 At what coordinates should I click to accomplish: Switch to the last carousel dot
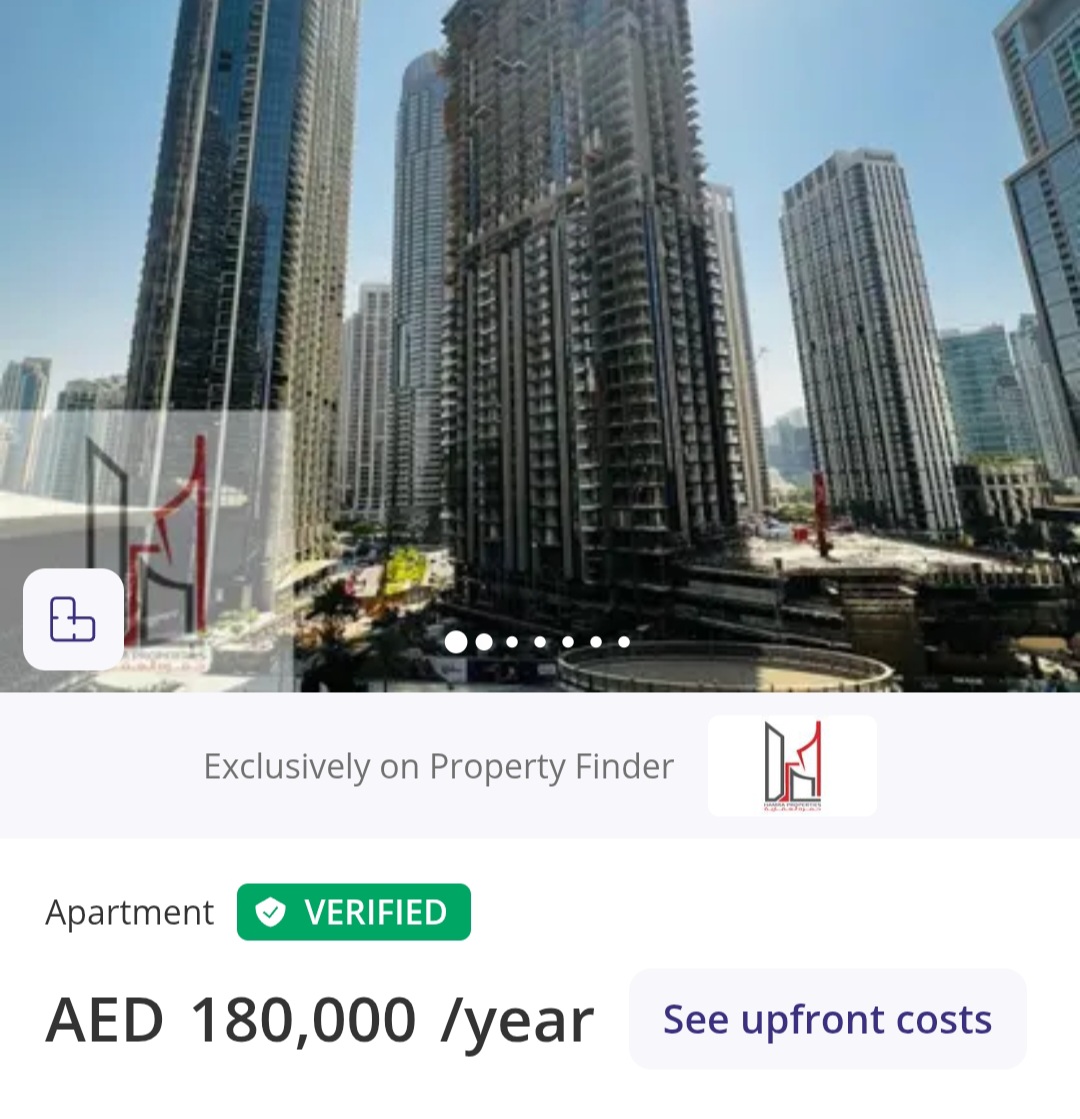(623, 643)
